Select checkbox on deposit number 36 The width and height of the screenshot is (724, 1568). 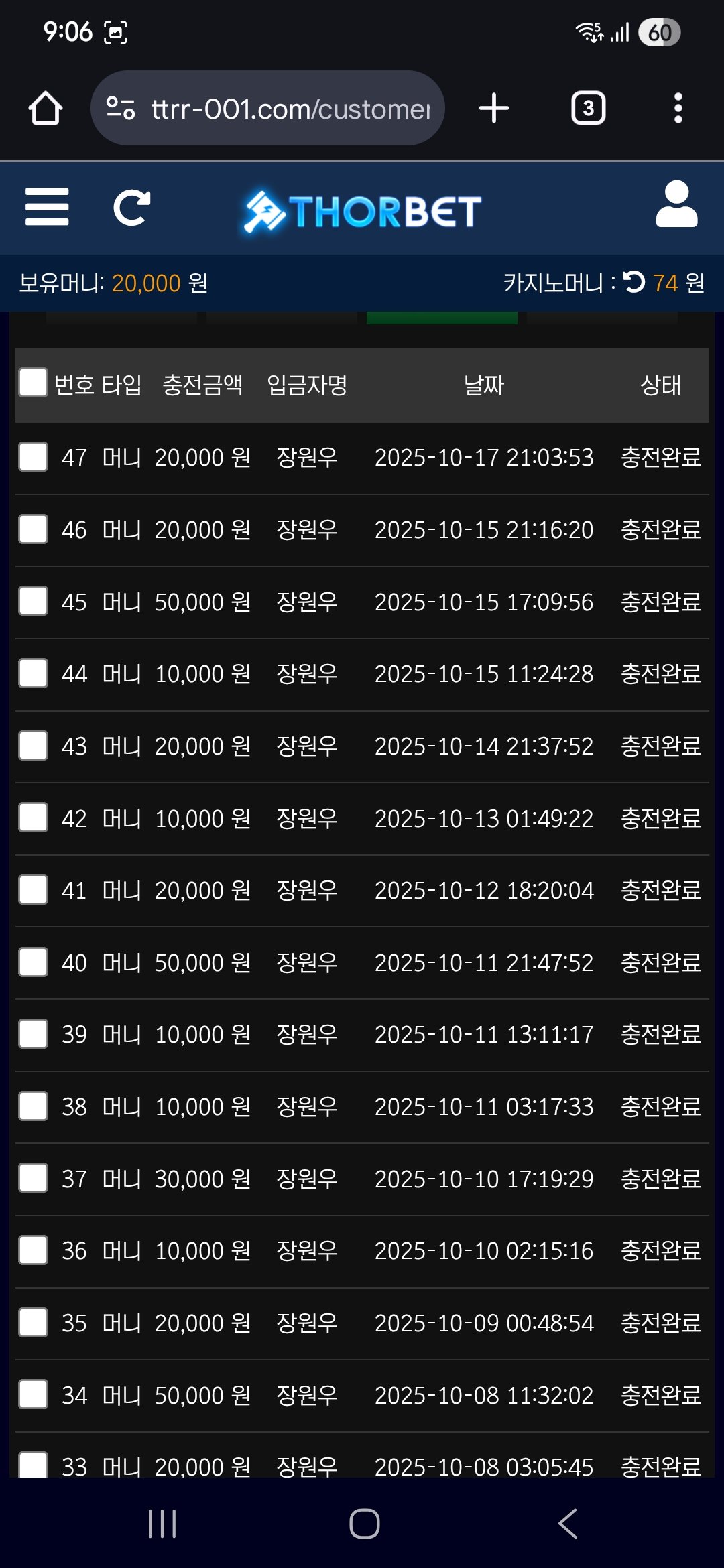(33, 1250)
